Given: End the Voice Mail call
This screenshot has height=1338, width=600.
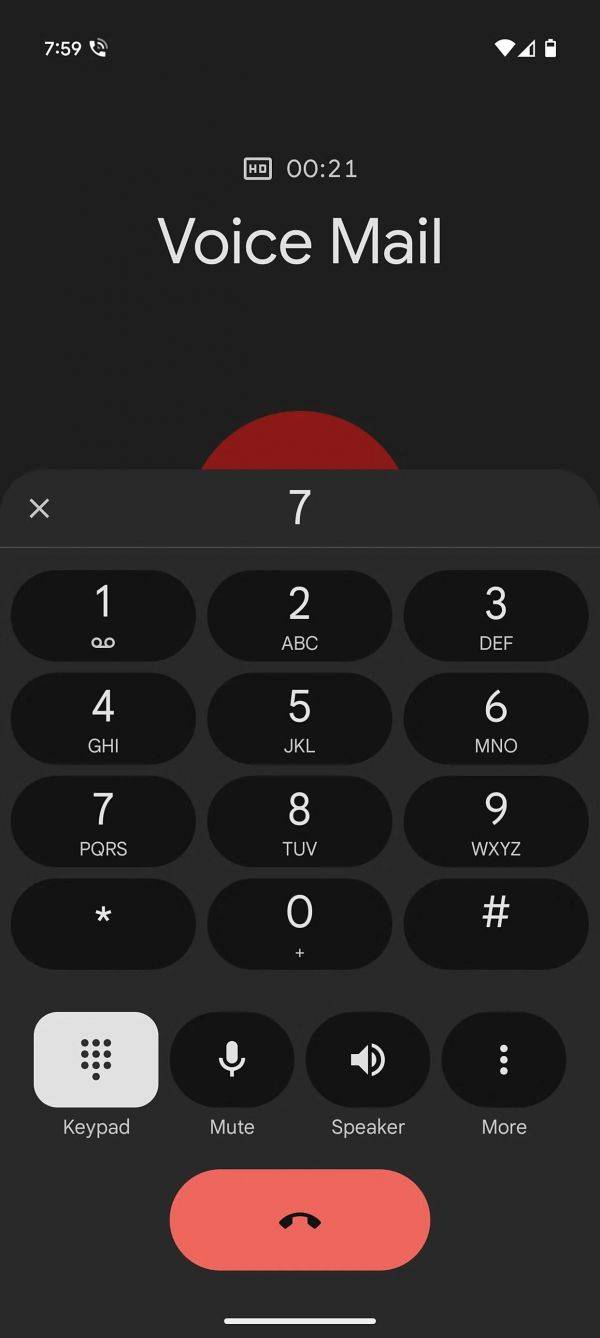Looking at the screenshot, I should [300, 1220].
